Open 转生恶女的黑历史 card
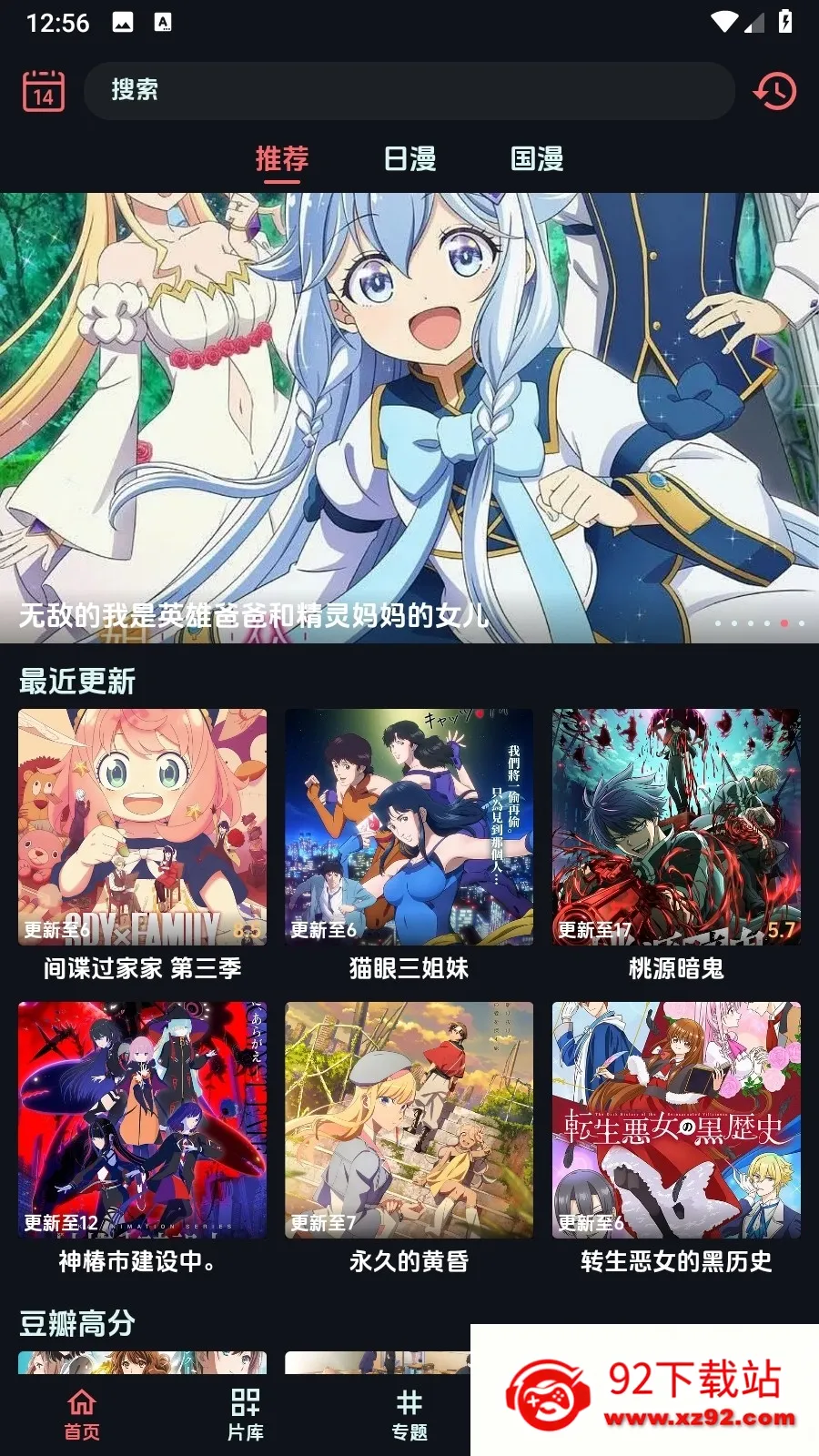This screenshot has height=1456, width=819. 676,1138
